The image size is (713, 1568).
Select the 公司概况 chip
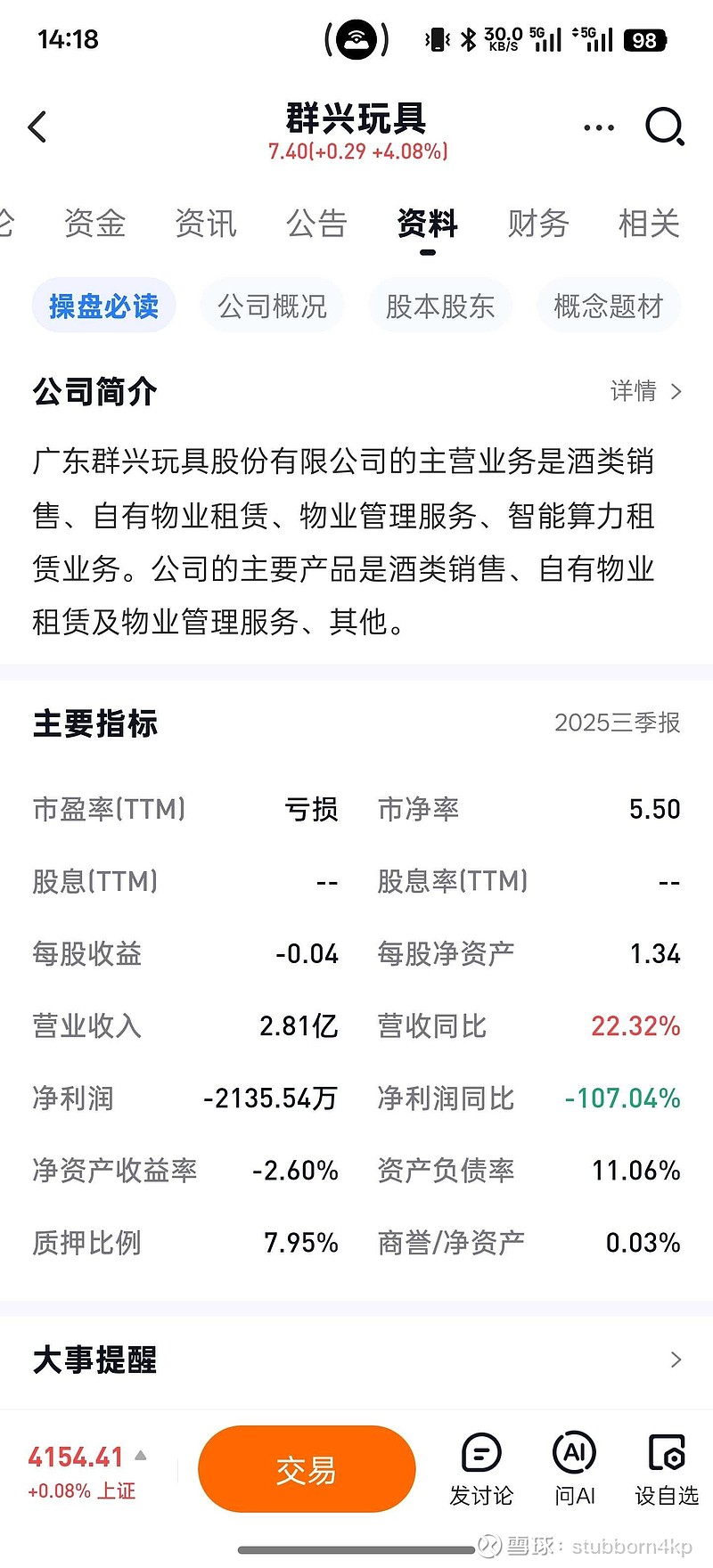tap(272, 306)
